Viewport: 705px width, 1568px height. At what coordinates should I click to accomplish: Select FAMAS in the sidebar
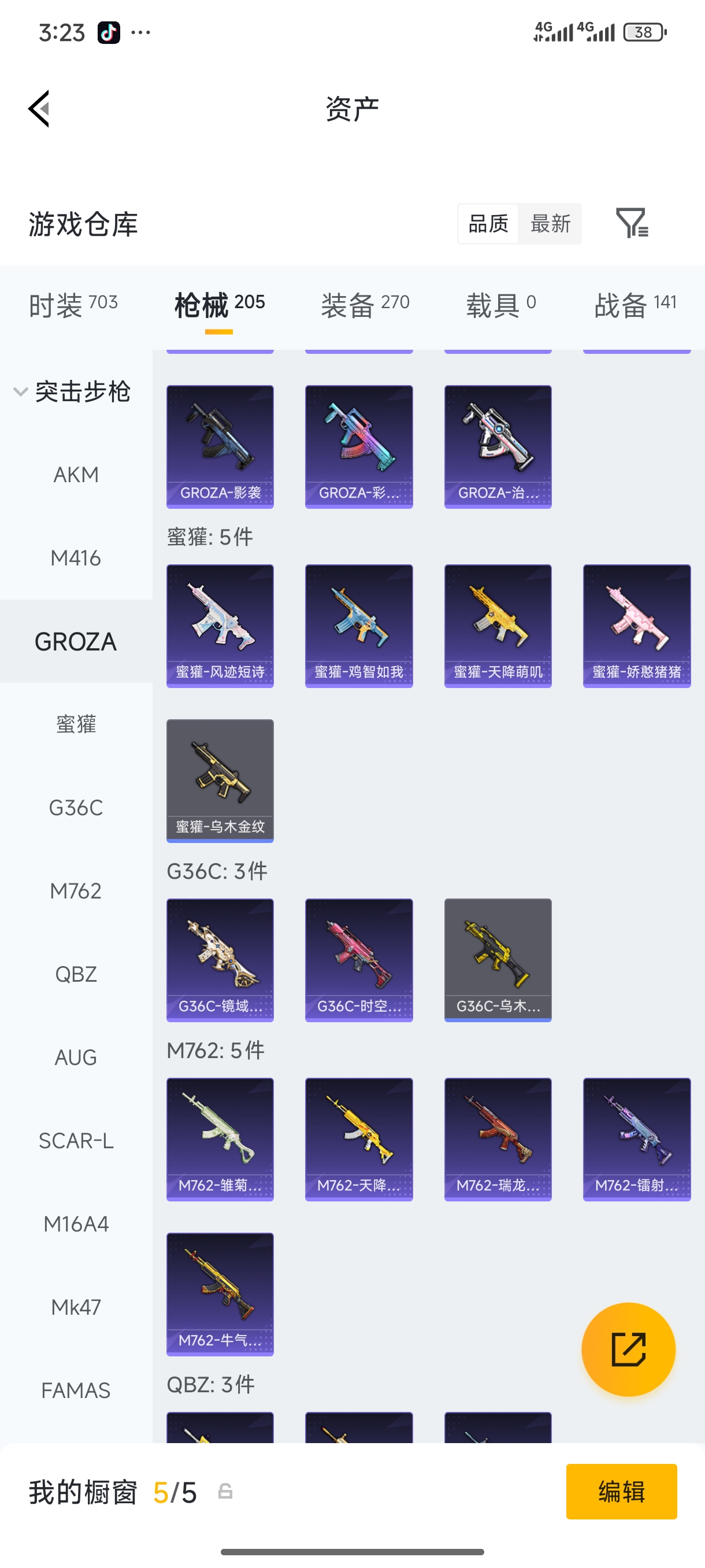click(76, 1391)
